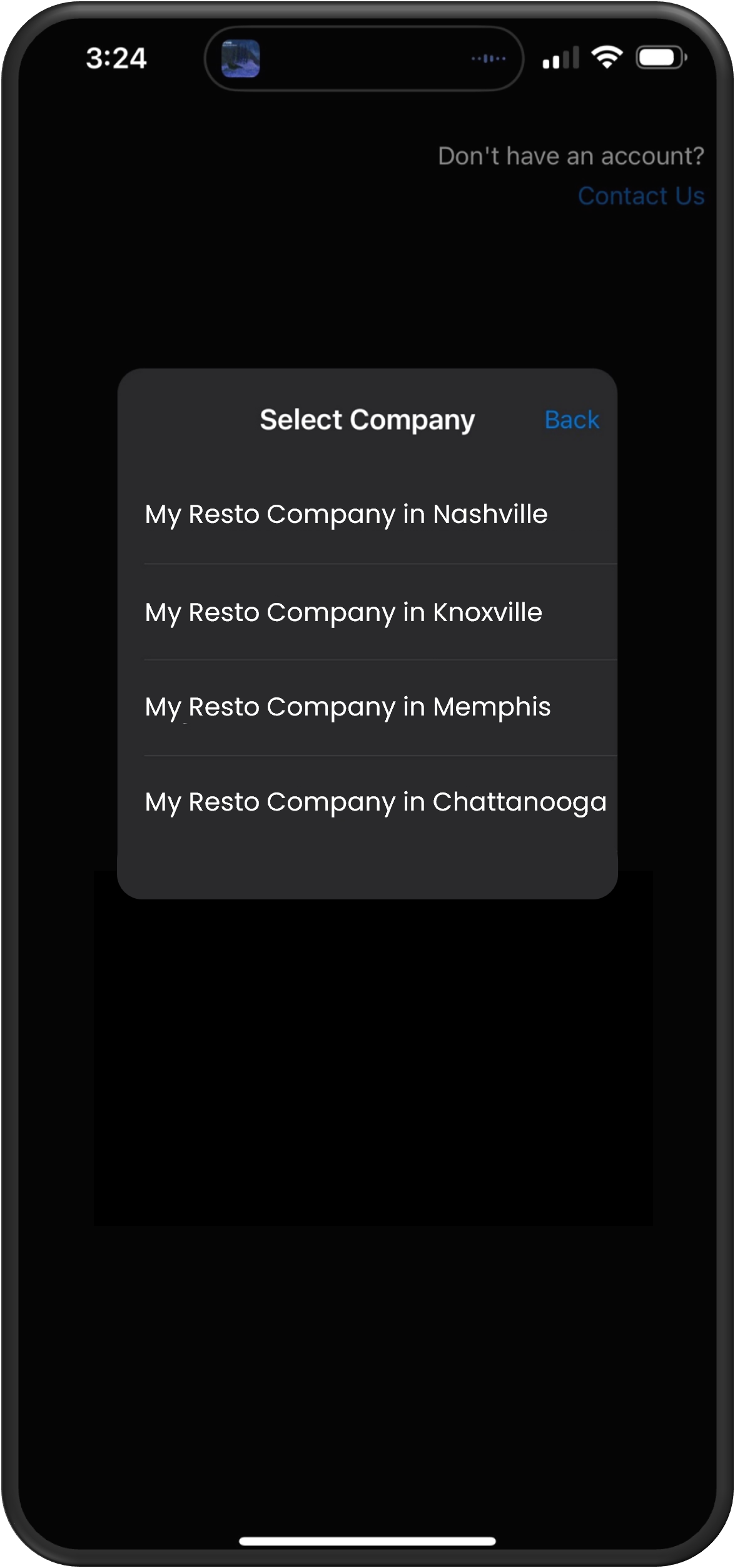Tap Back in the Select Company dialog
The image size is (735, 1568).
(x=571, y=420)
